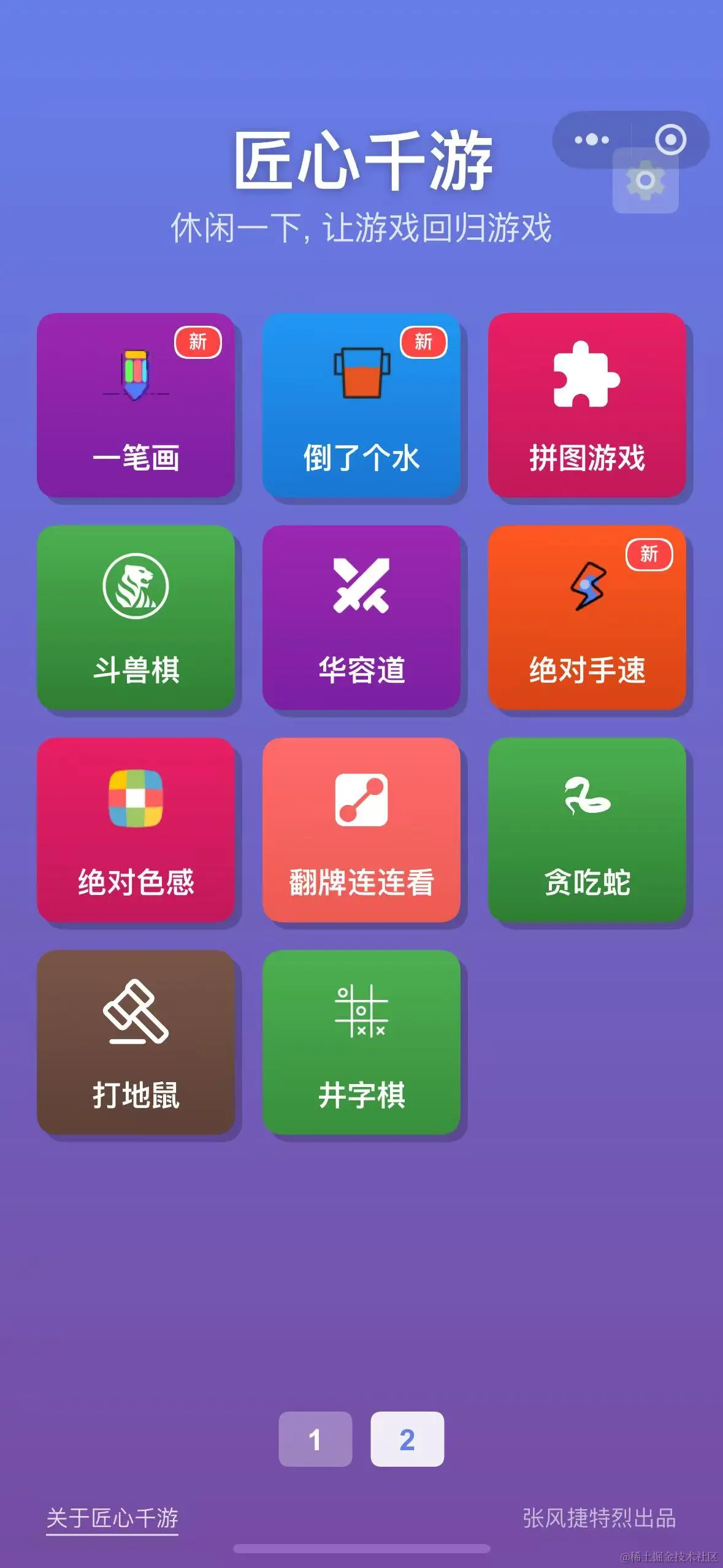This screenshot has height=1568, width=723.
Task: Open the 井字棋 tic-tac-toe game
Action: point(361,1042)
